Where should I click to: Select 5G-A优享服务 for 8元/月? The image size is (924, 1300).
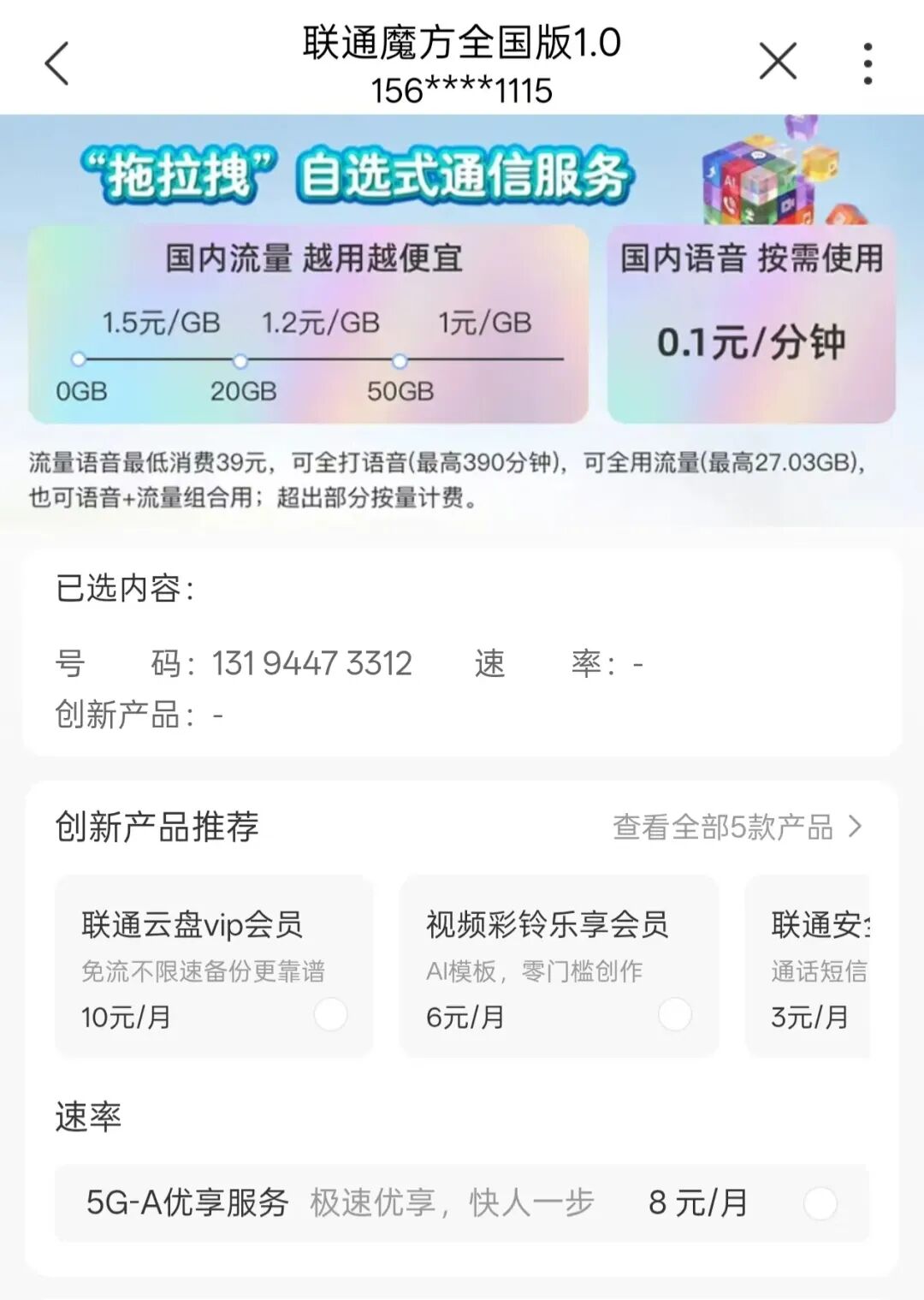click(820, 1203)
